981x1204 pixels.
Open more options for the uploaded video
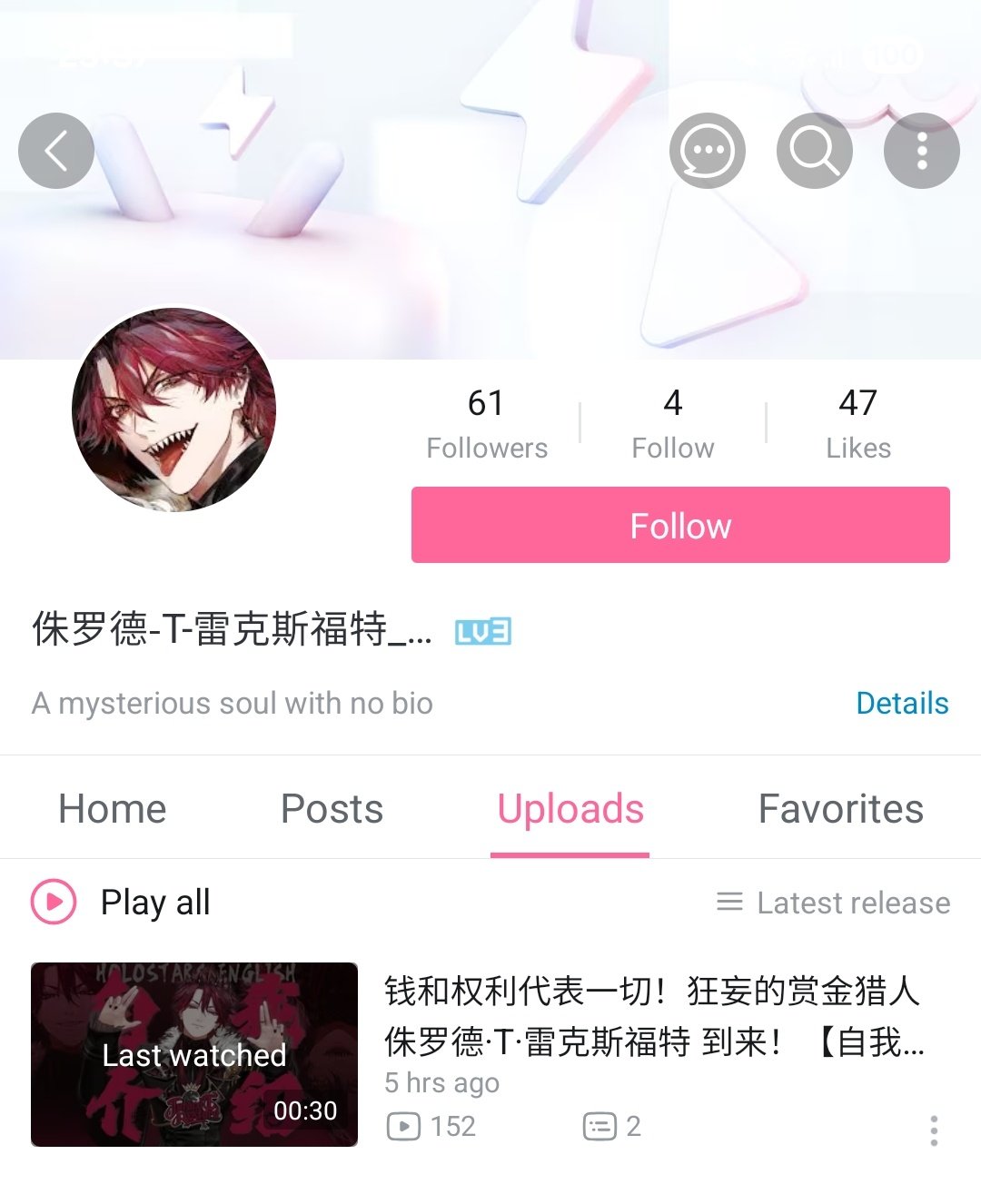pyautogui.click(x=933, y=1130)
